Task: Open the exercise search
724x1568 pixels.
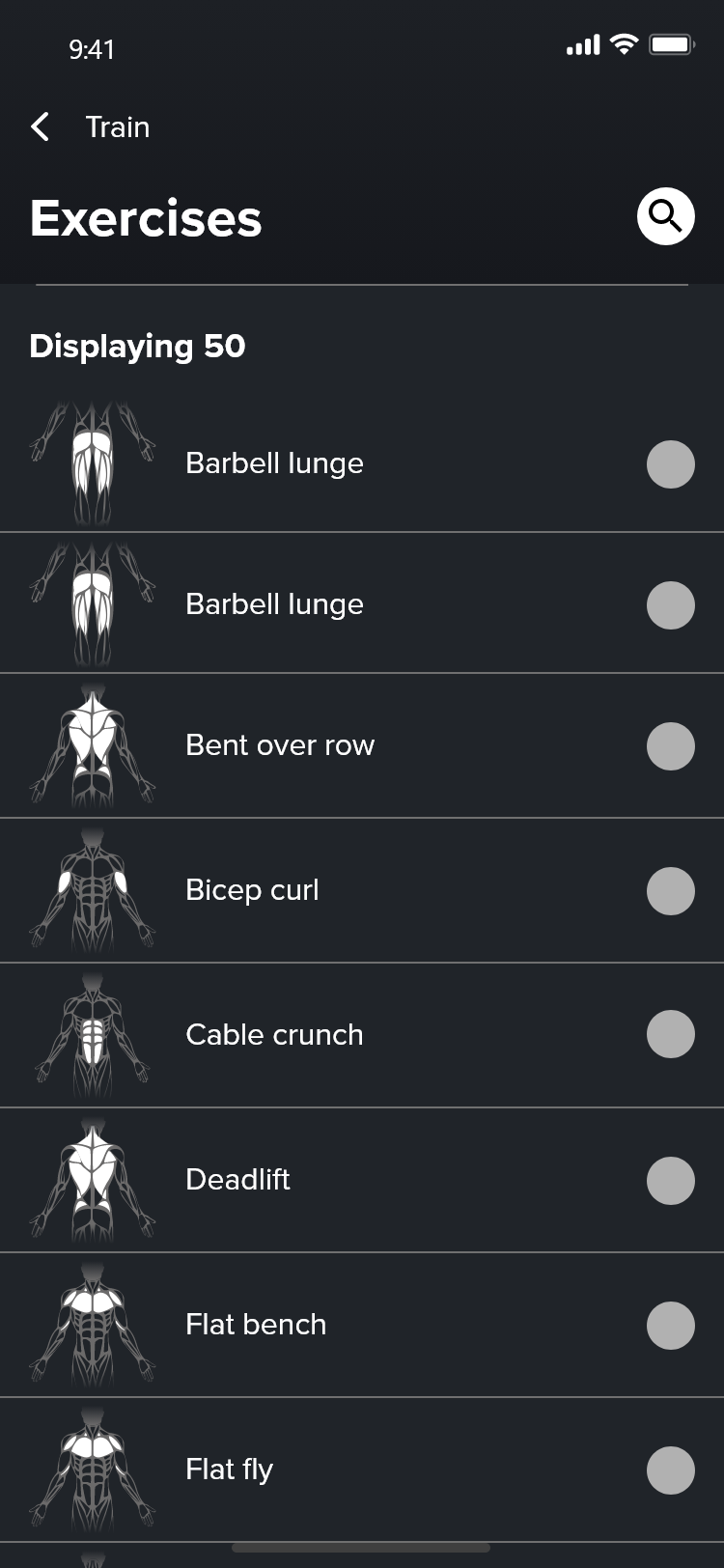Action: click(665, 216)
